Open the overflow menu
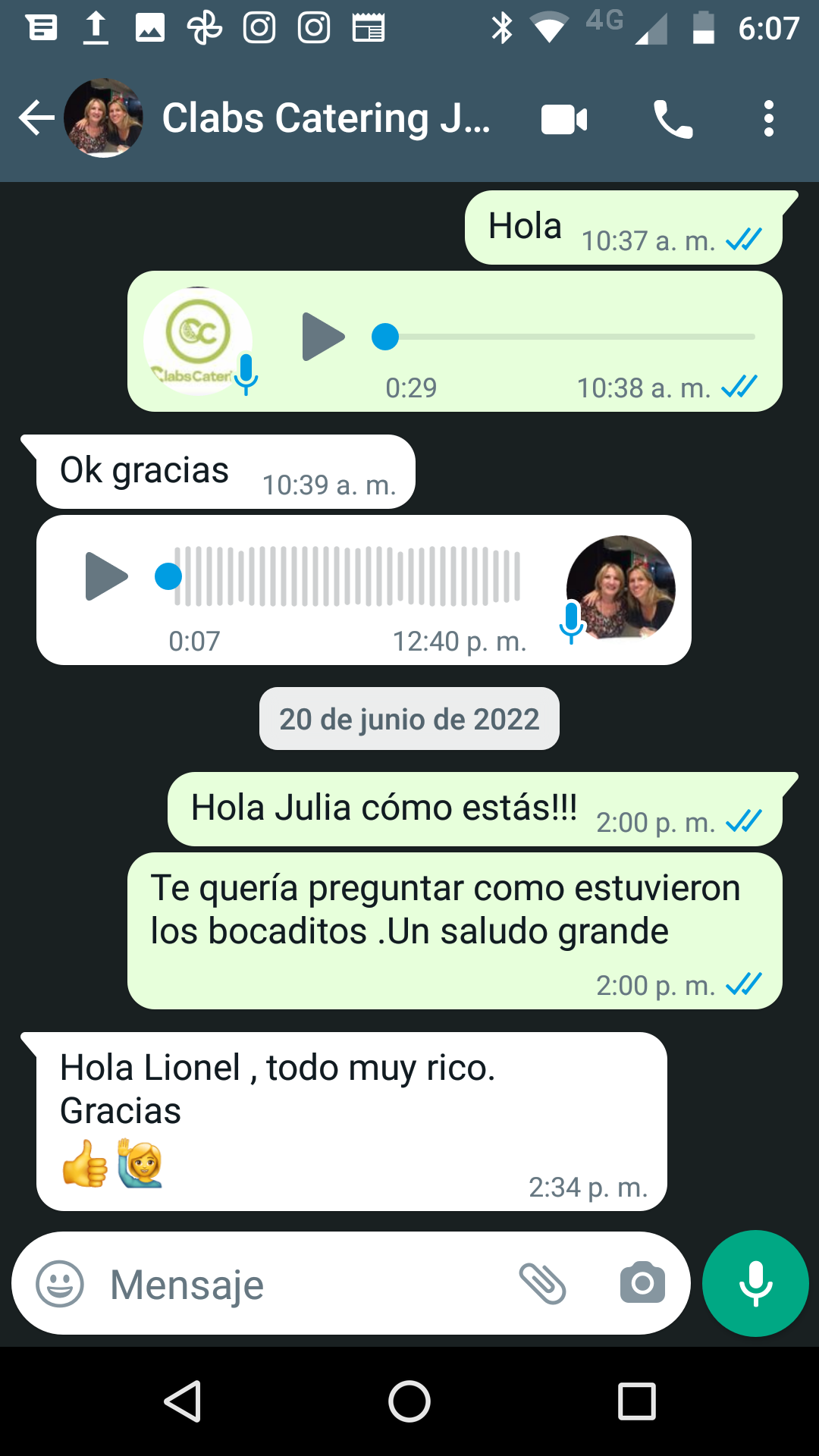 coord(769,119)
